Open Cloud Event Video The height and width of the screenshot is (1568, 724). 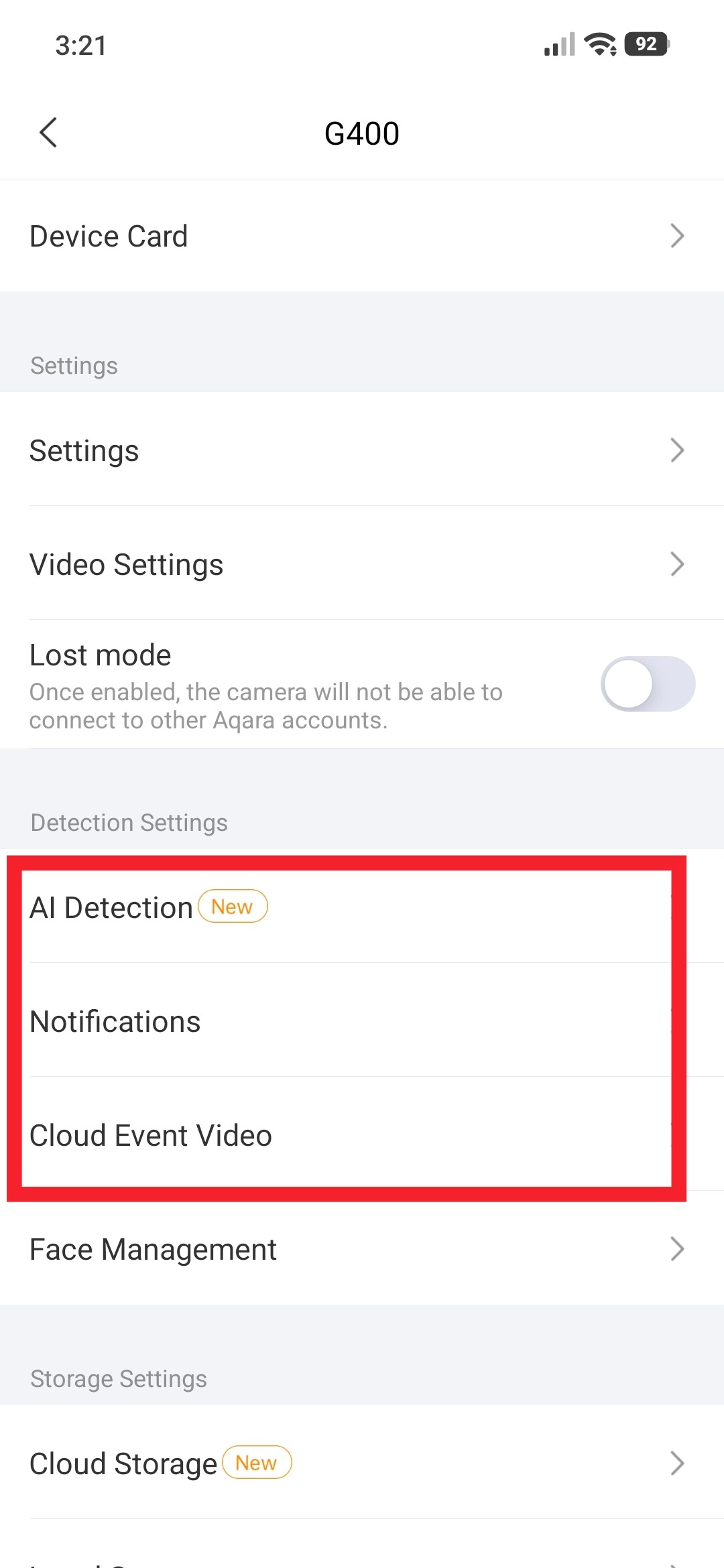click(x=349, y=1136)
